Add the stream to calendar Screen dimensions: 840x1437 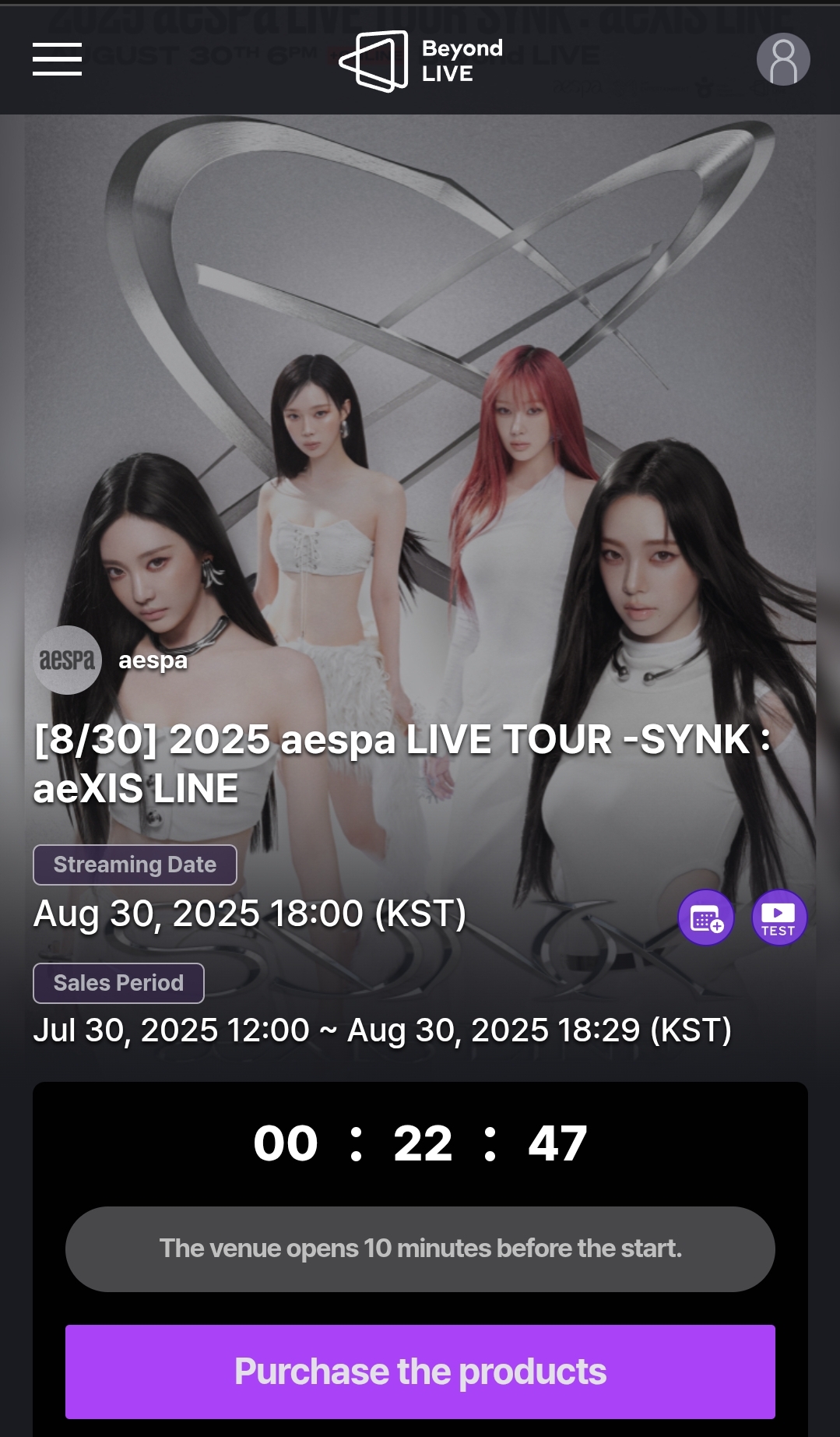click(x=706, y=917)
